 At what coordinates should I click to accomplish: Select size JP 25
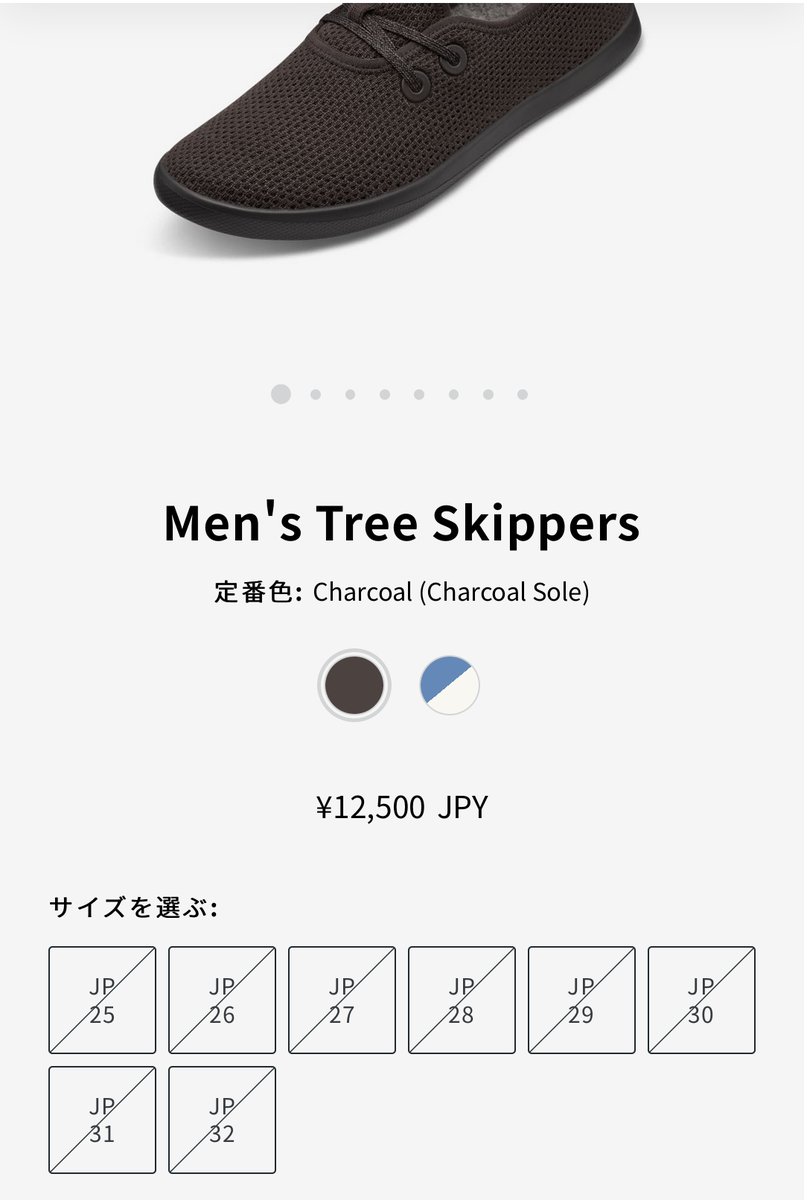click(102, 1000)
